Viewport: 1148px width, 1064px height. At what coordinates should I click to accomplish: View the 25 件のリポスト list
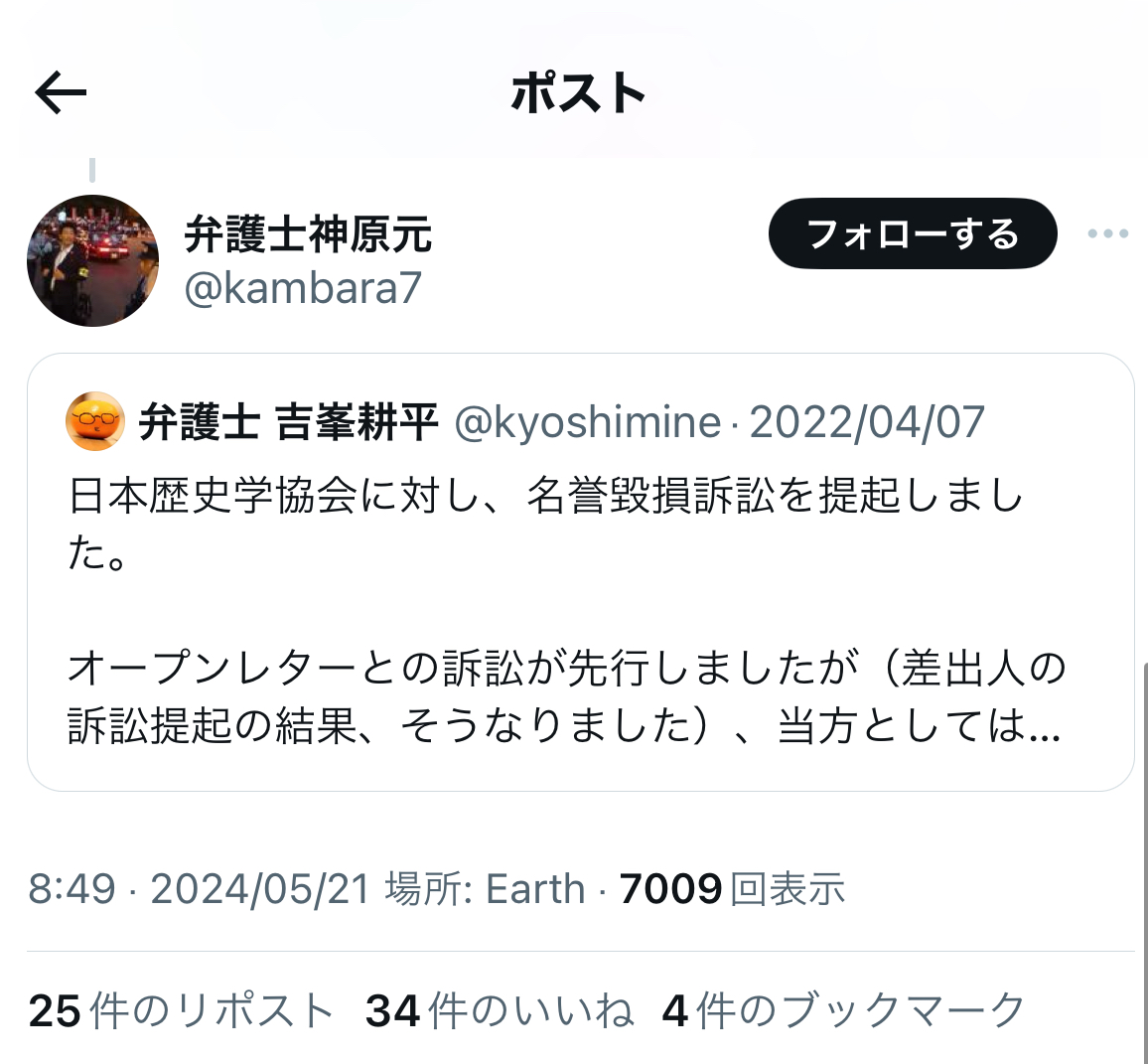(x=181, y=1011)
